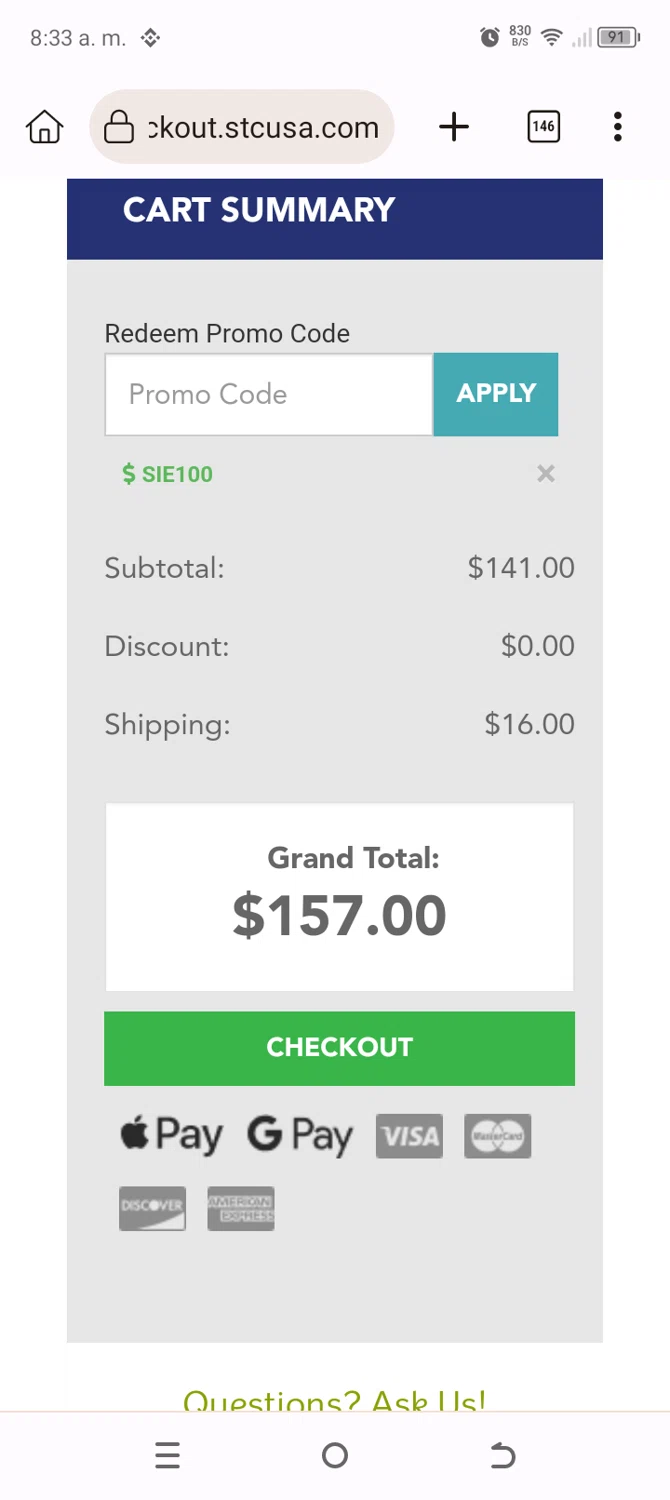The image size is (670, 1500).
Task: Proceed with the green Checkout button
Action: 339,1048
